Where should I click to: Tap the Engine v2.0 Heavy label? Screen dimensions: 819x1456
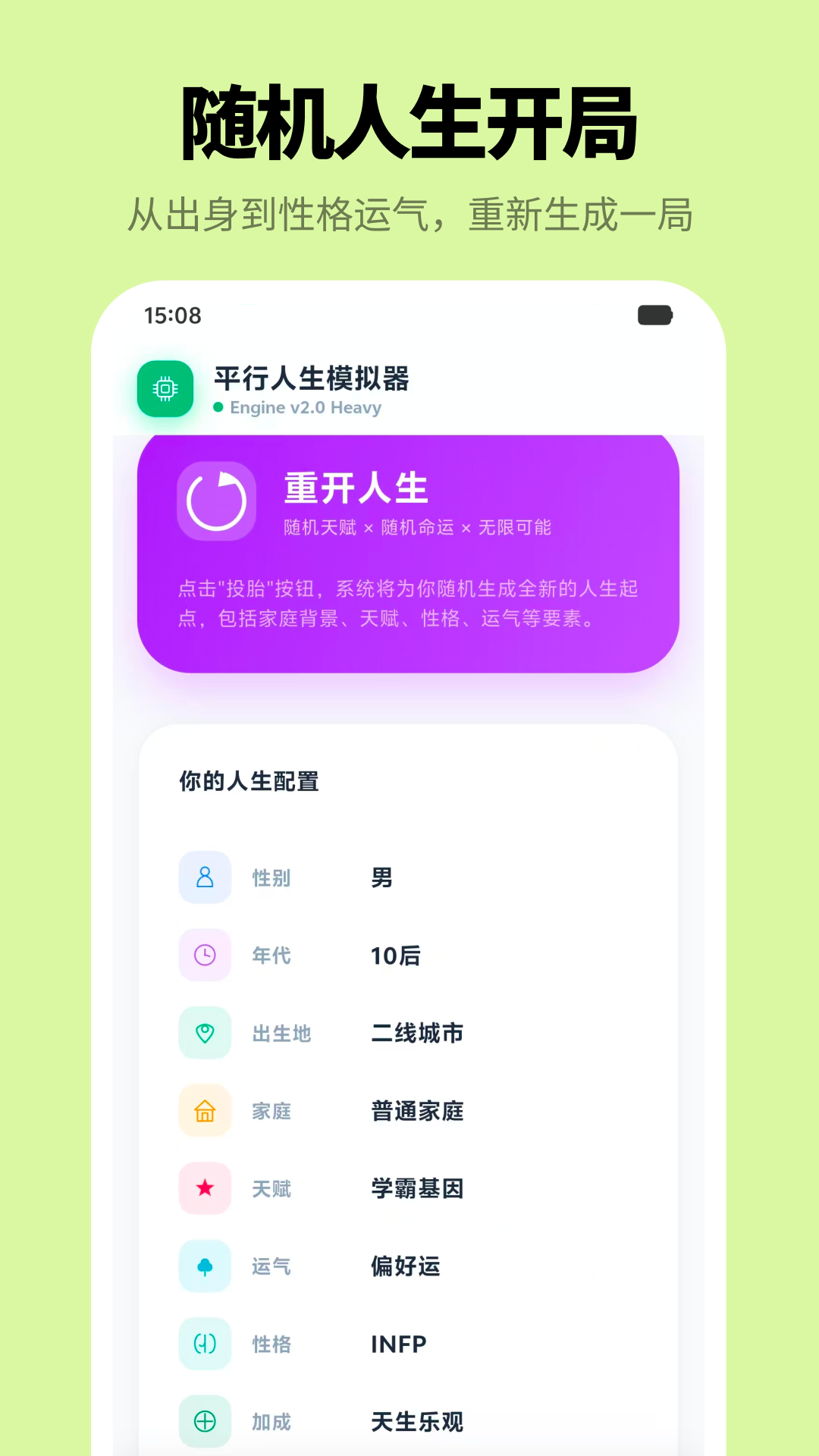point(306,407)
